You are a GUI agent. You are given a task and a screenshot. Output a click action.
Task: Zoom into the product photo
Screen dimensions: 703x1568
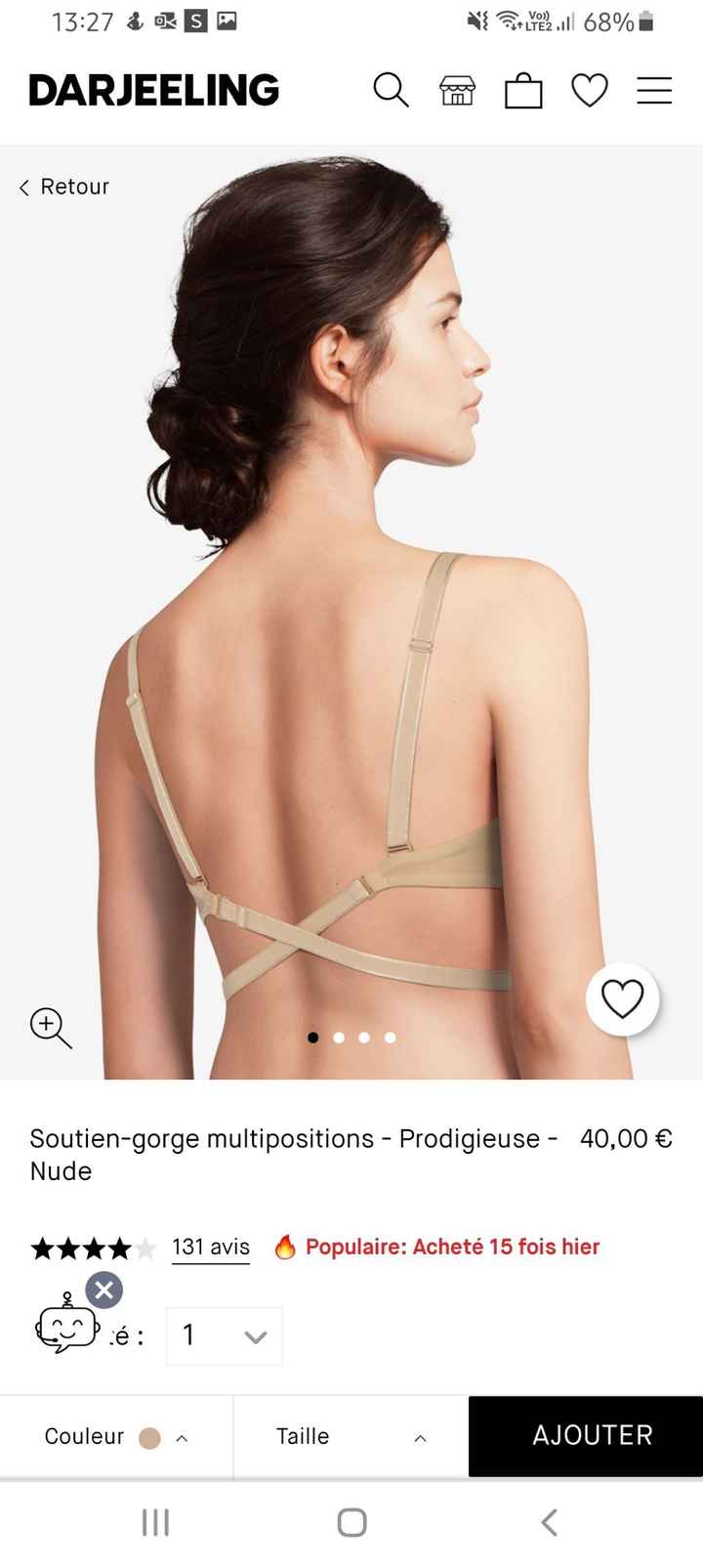[51, 1028]
